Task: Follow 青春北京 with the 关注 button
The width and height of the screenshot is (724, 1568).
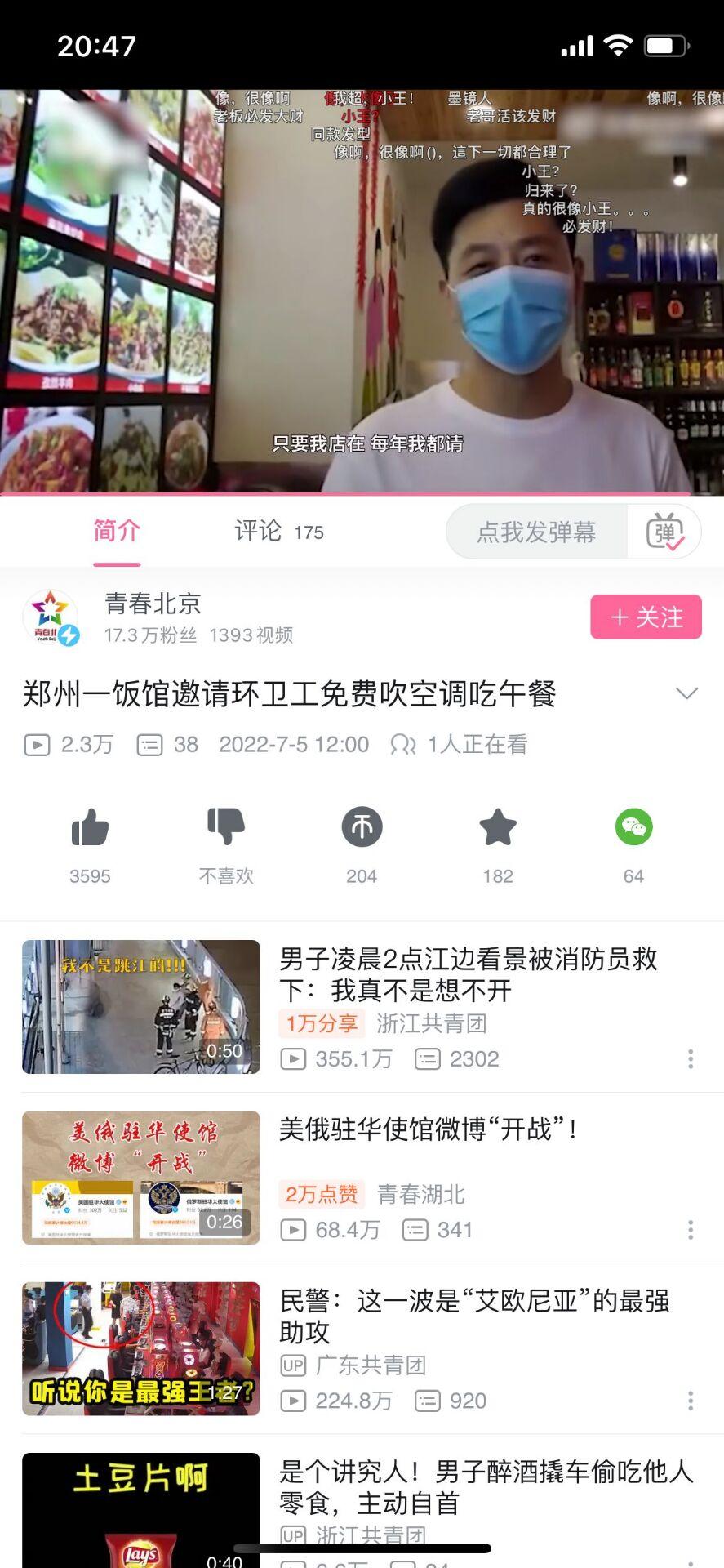Action: tap(646, 617)
